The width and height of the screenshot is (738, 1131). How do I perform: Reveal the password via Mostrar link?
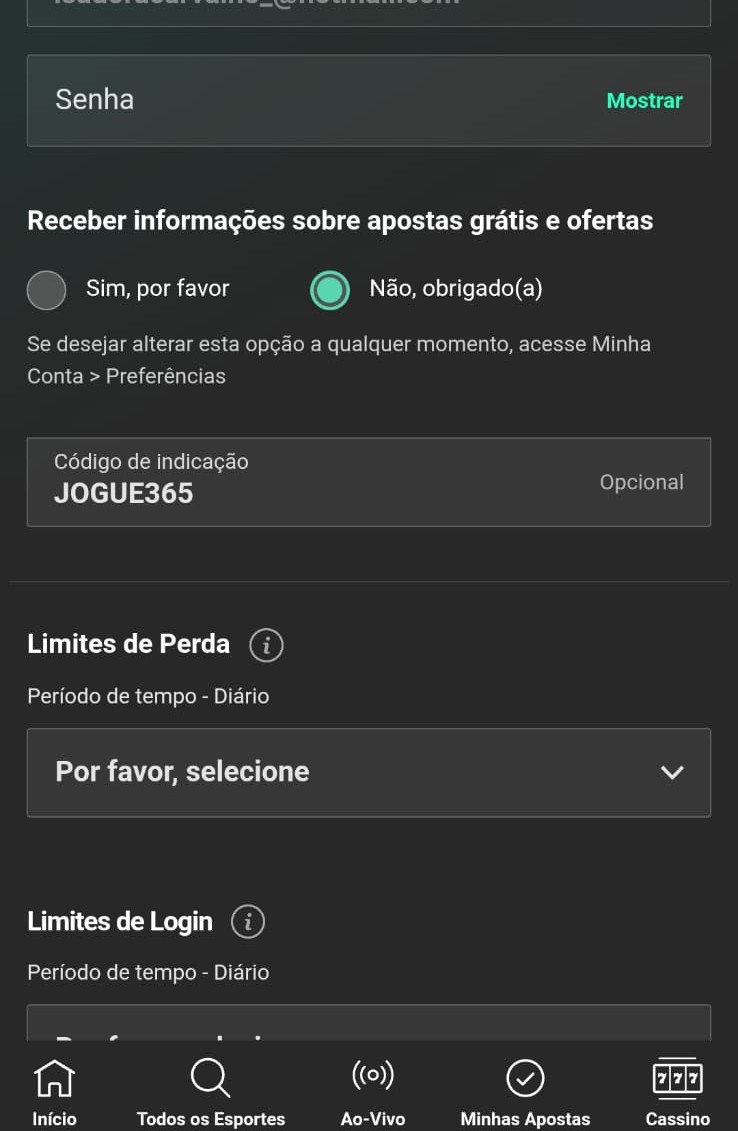[644, 100]
